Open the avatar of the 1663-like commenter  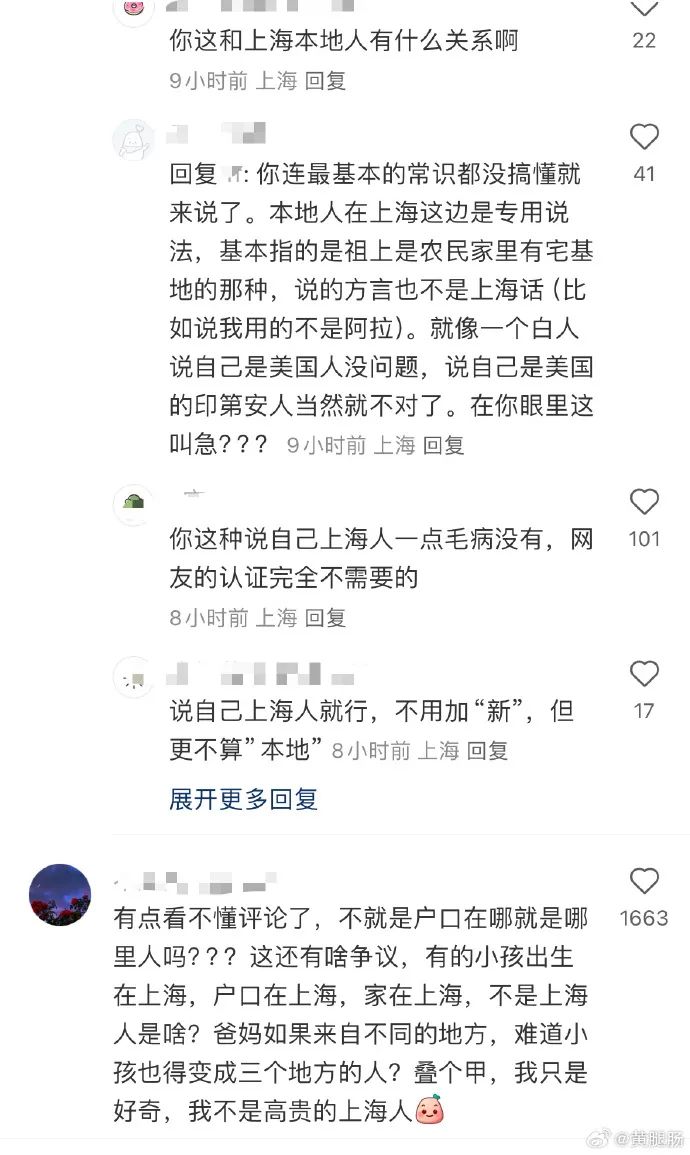[x=60, y=895]
